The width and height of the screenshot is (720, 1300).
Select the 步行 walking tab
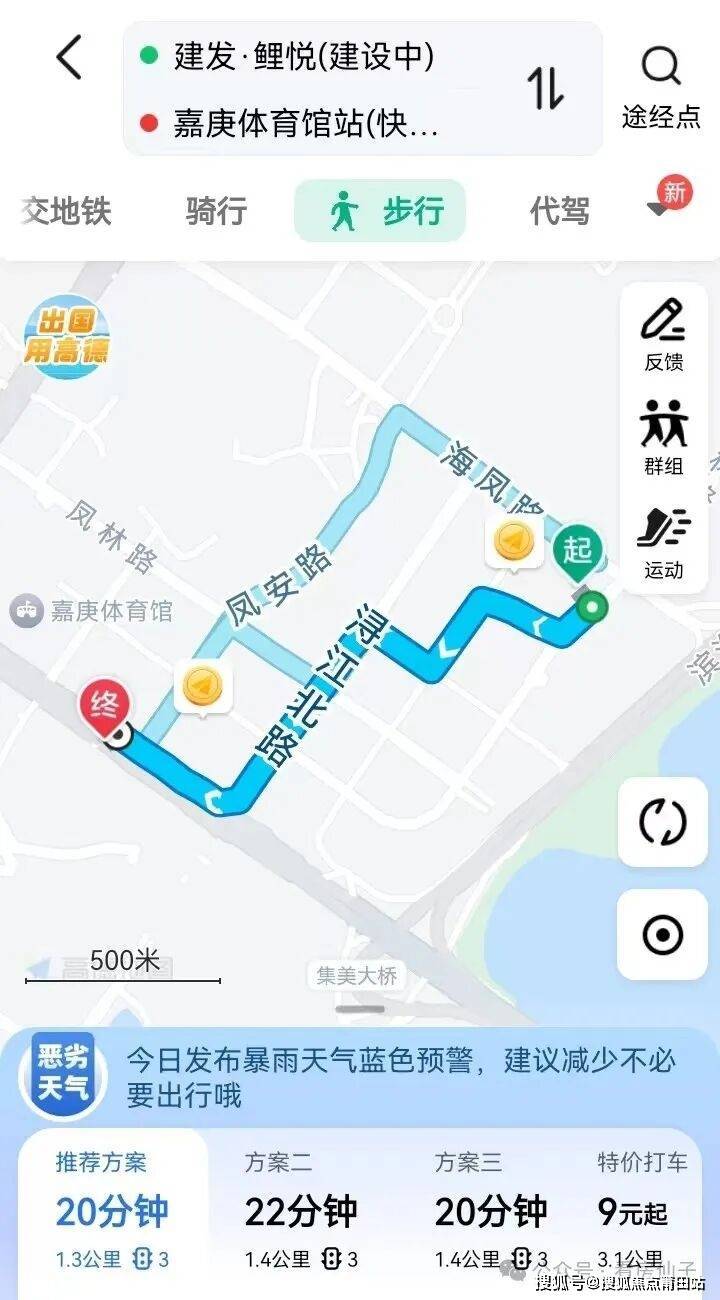(x=380, y=211)
